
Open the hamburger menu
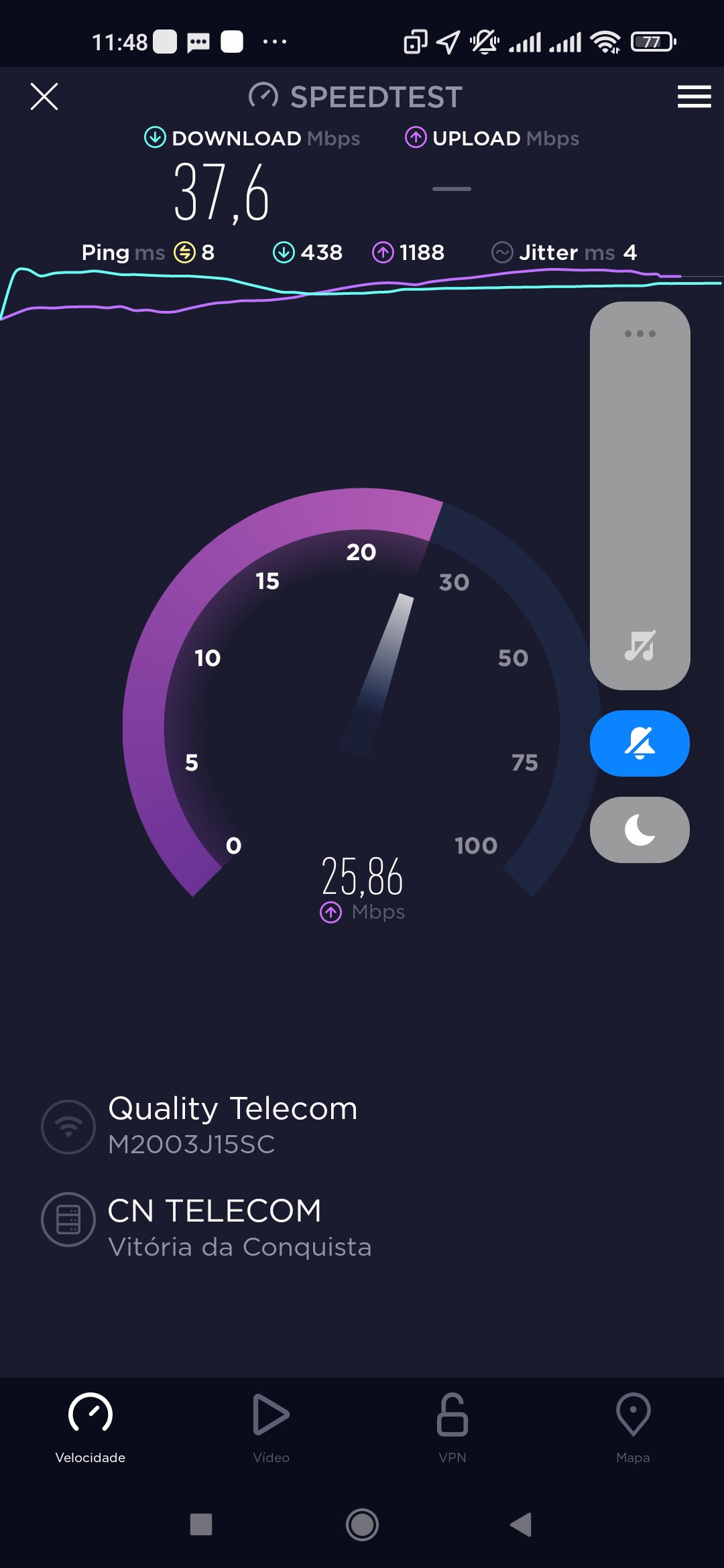pos(694,96)
